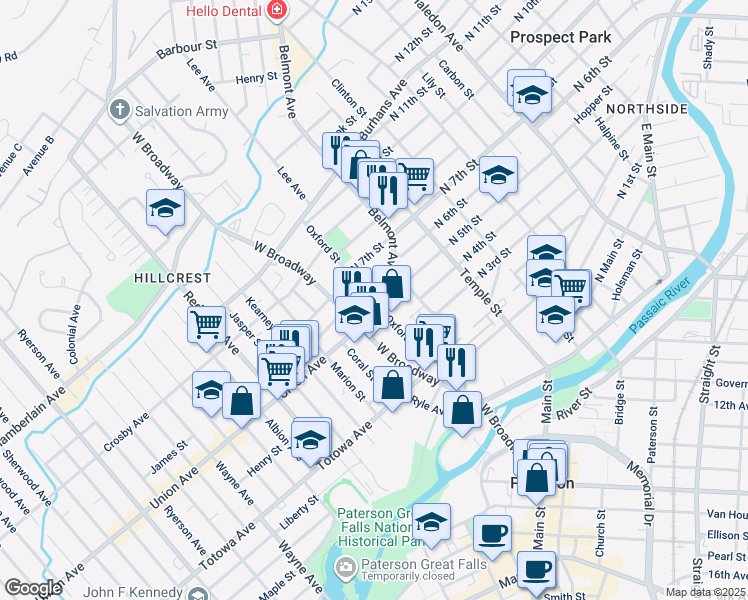Open the coffee cup marker near Smith St
Screen dimensions: 748x600
click(x=536, y=571)
